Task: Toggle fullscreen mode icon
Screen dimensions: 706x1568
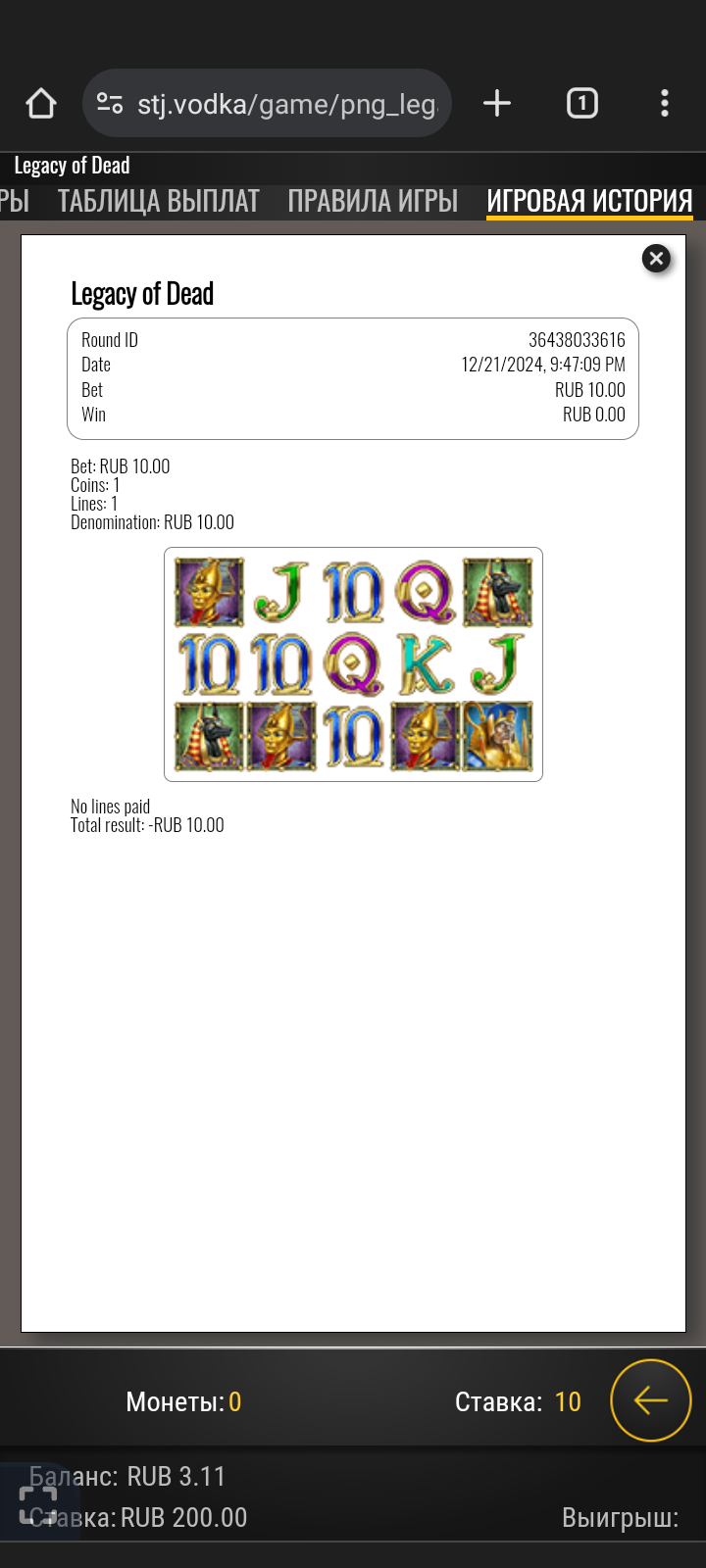Action: [x=38, y=1503]
